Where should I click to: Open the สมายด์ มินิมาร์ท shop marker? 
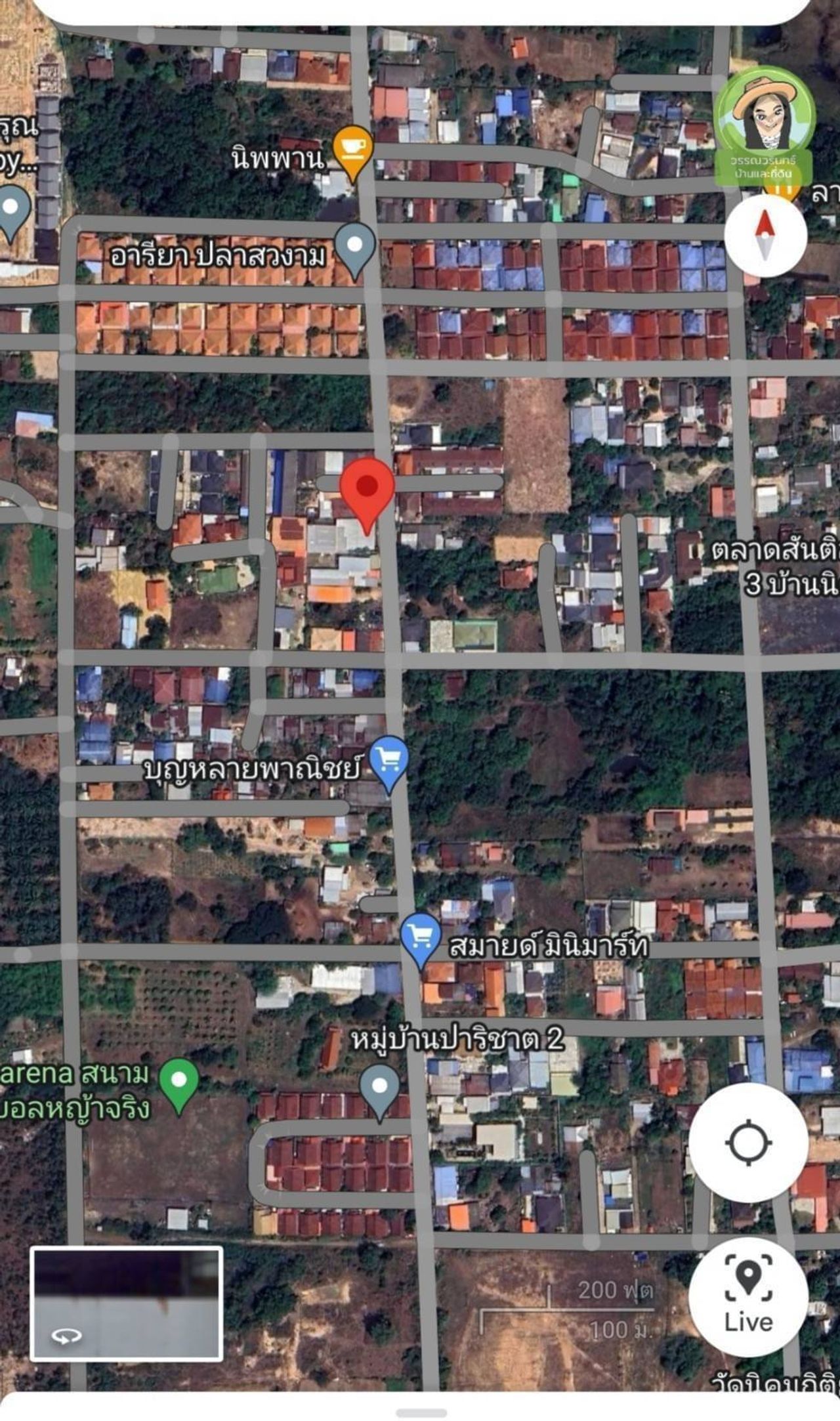[420, 937]
